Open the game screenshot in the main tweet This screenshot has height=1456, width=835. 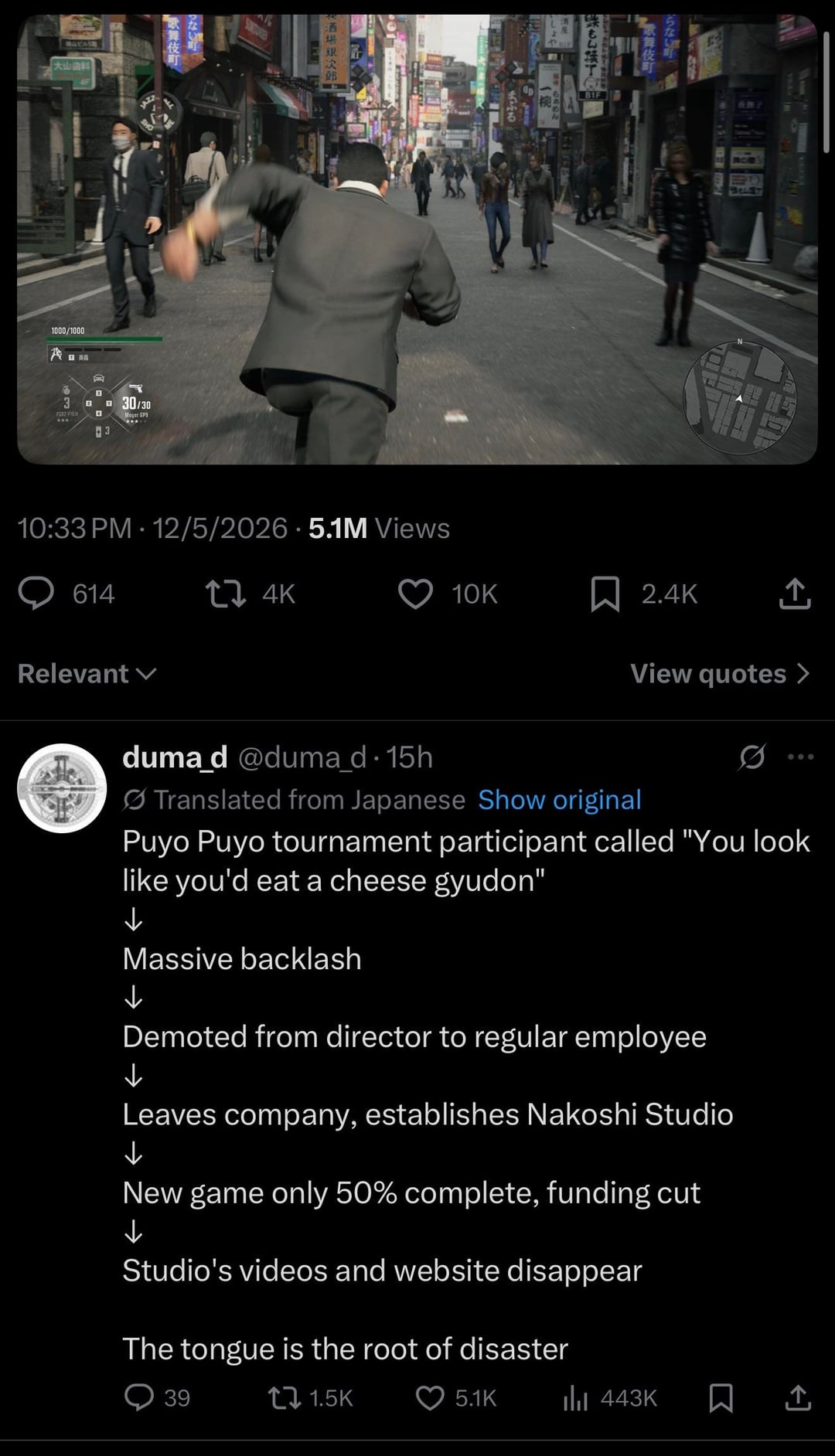tap(417, 239)
